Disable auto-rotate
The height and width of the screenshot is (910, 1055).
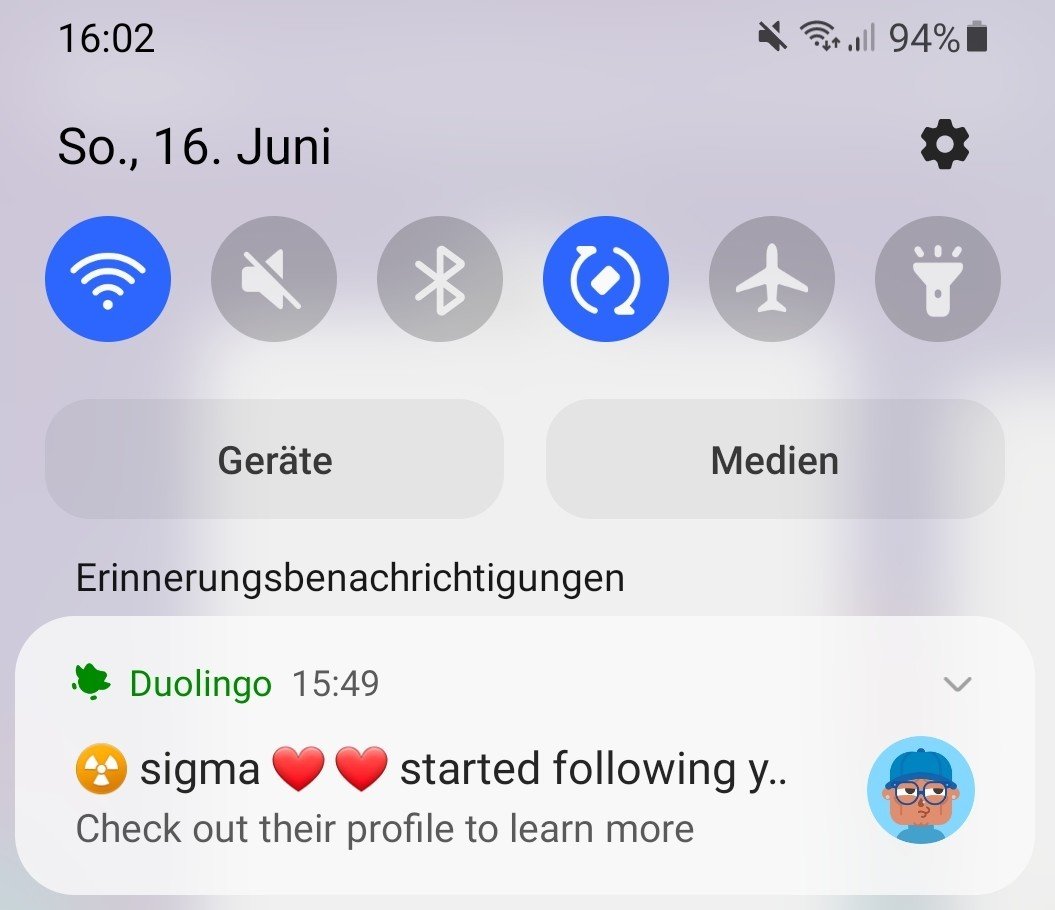605,279
